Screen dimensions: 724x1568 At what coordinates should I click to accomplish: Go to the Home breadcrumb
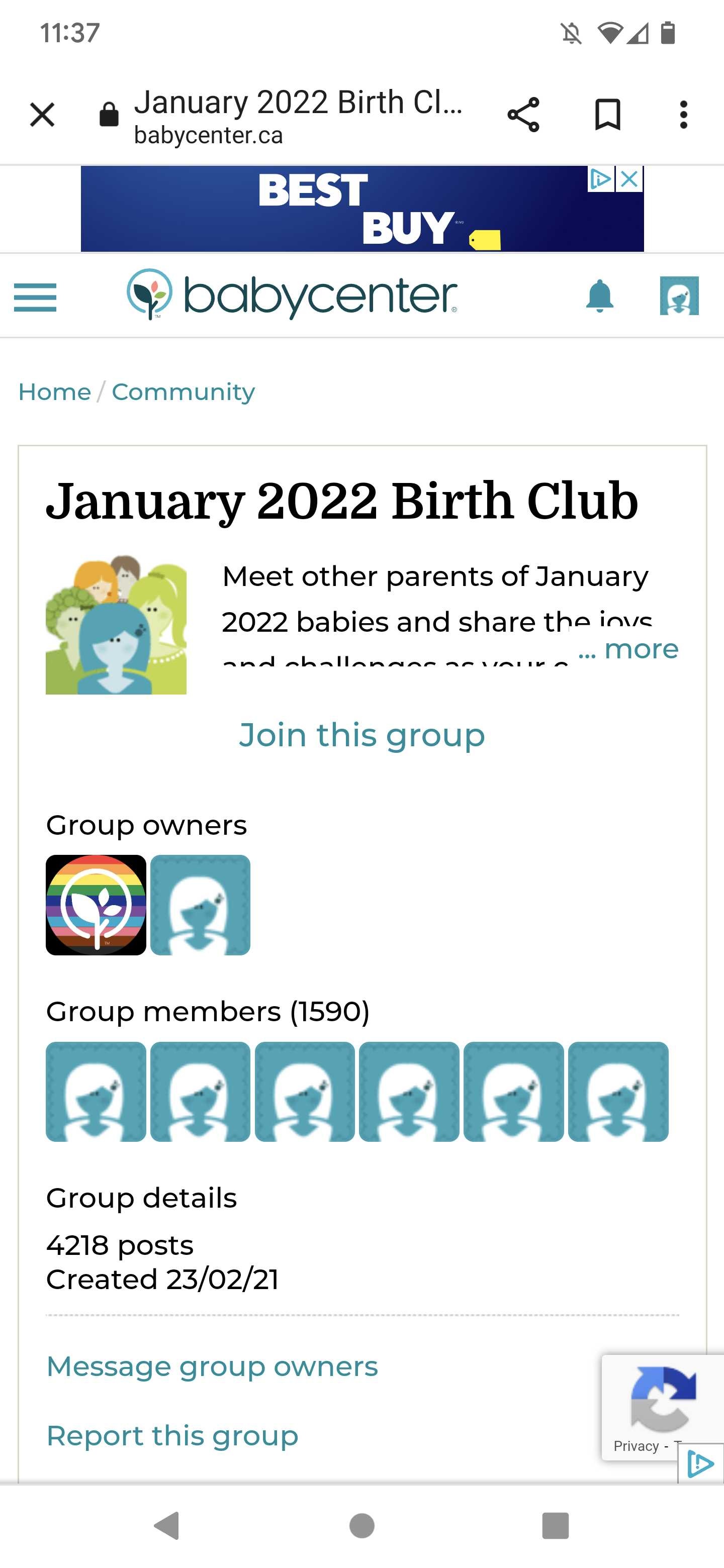[55, 392]
